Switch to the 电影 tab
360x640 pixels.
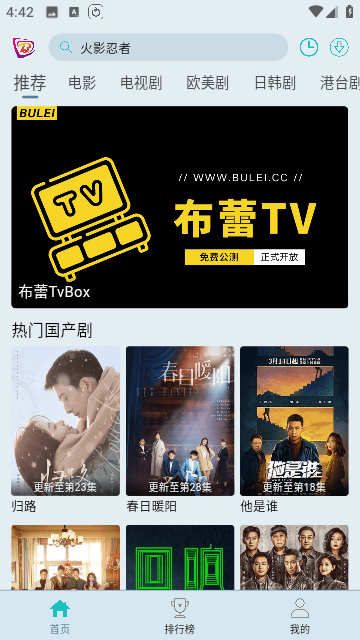(82, 83)
